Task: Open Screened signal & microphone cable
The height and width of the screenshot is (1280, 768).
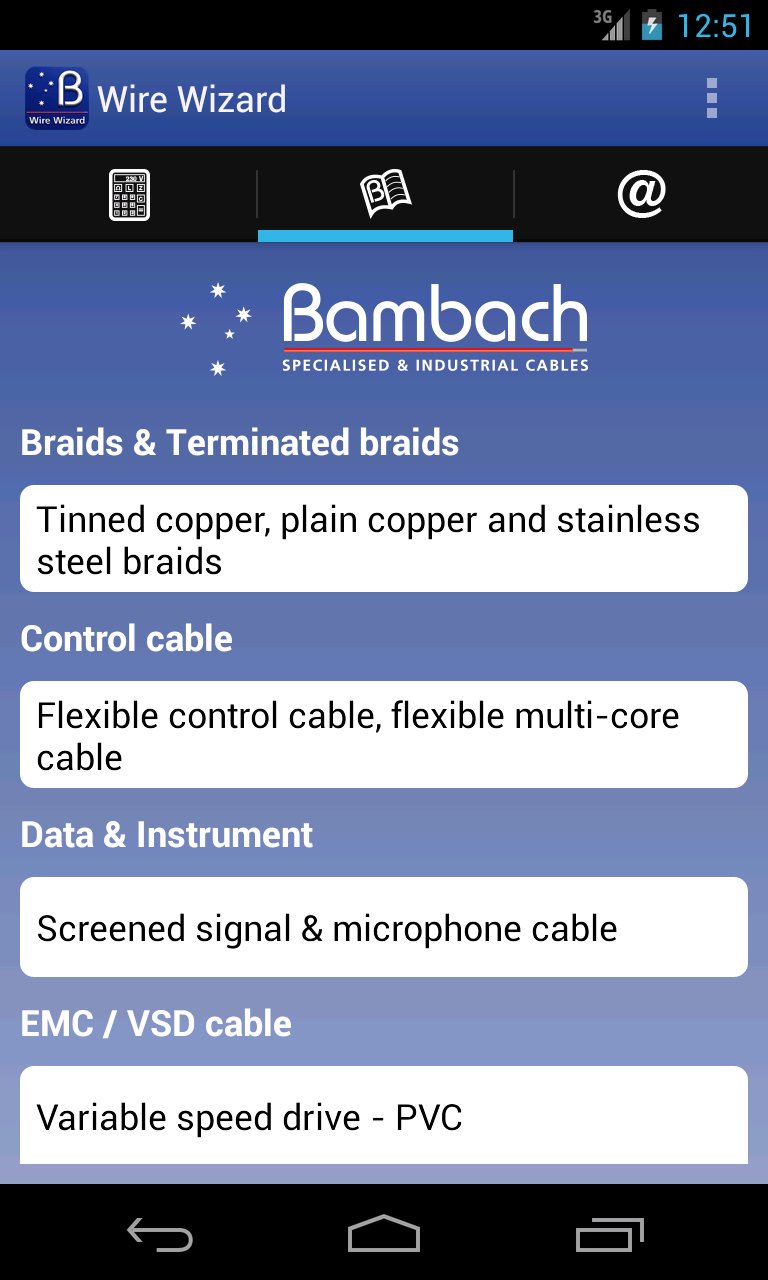Action: click(384, 928)
